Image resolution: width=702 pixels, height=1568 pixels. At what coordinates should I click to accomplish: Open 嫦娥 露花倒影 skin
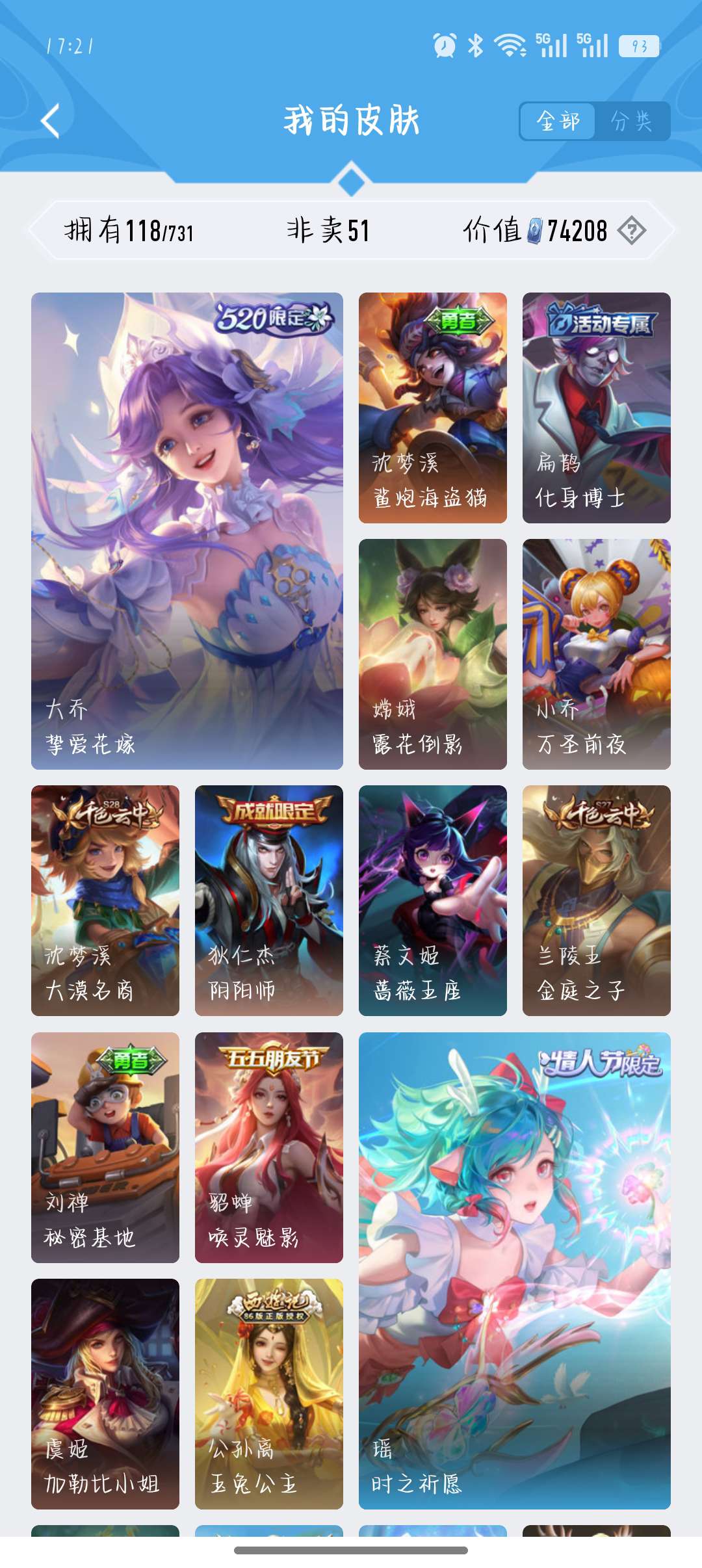(x=432, y=654)
